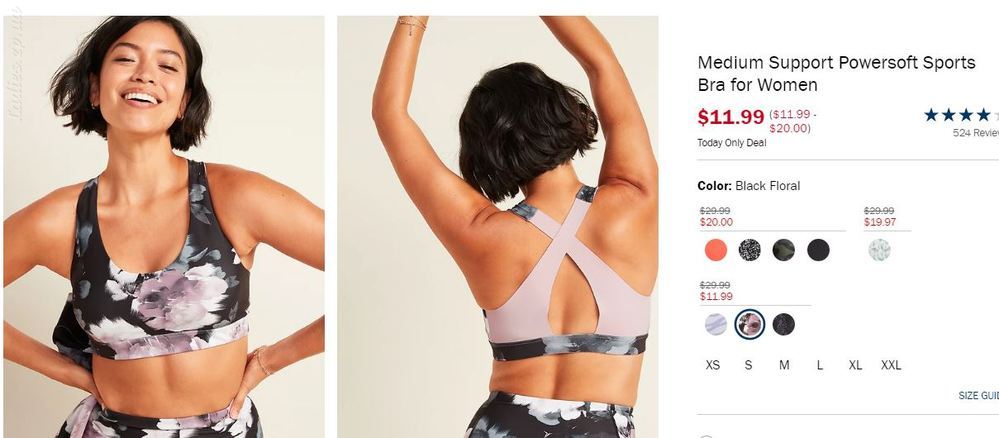This screenshot has width=999, height=438.
Task: Select the coral orange color swatch
Action: 715,250
